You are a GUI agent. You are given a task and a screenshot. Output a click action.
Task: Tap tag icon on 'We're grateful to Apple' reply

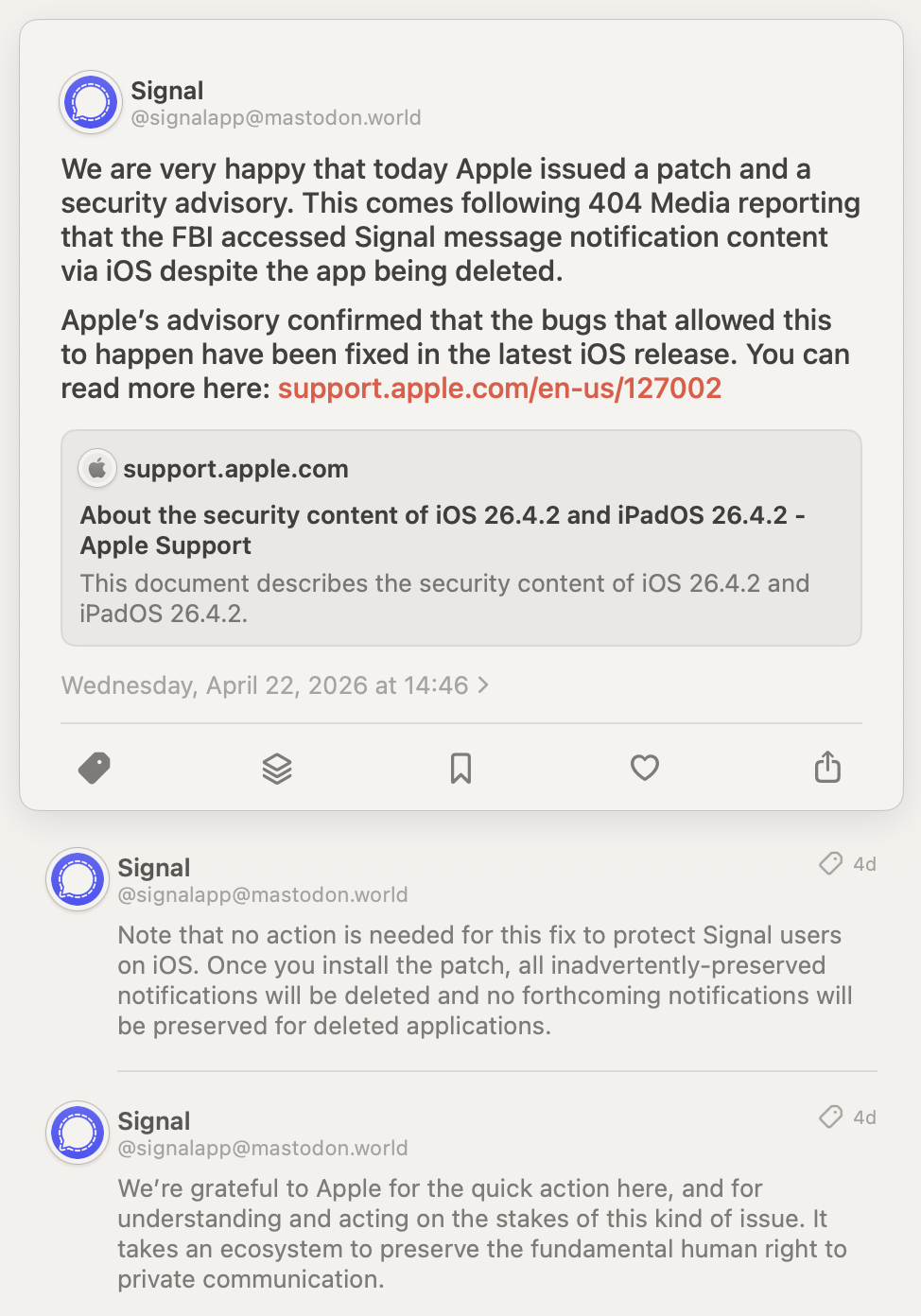(830, 1117)
